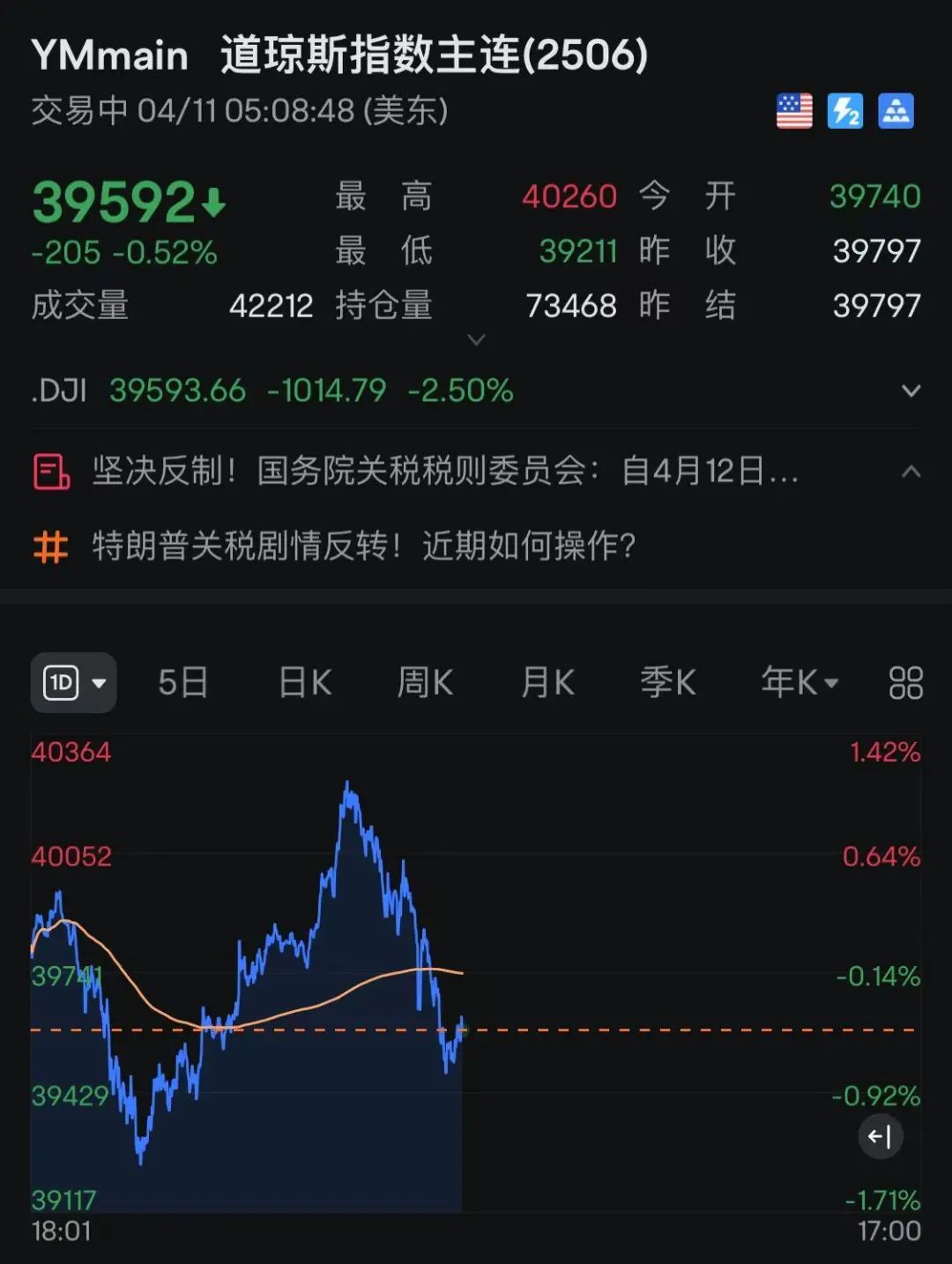Tap the blue pyramid icon

pos(896,112)
